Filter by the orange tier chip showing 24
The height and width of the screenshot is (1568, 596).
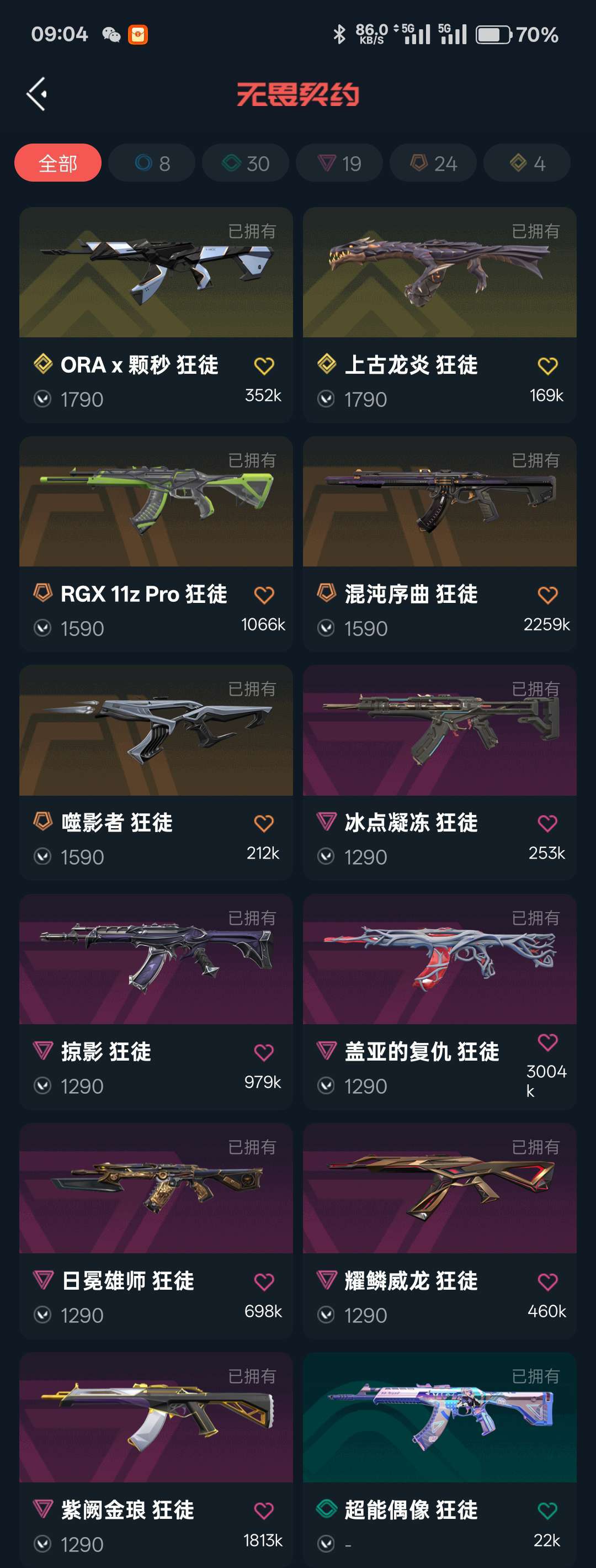pyautogui.click(x=433, y=163)
